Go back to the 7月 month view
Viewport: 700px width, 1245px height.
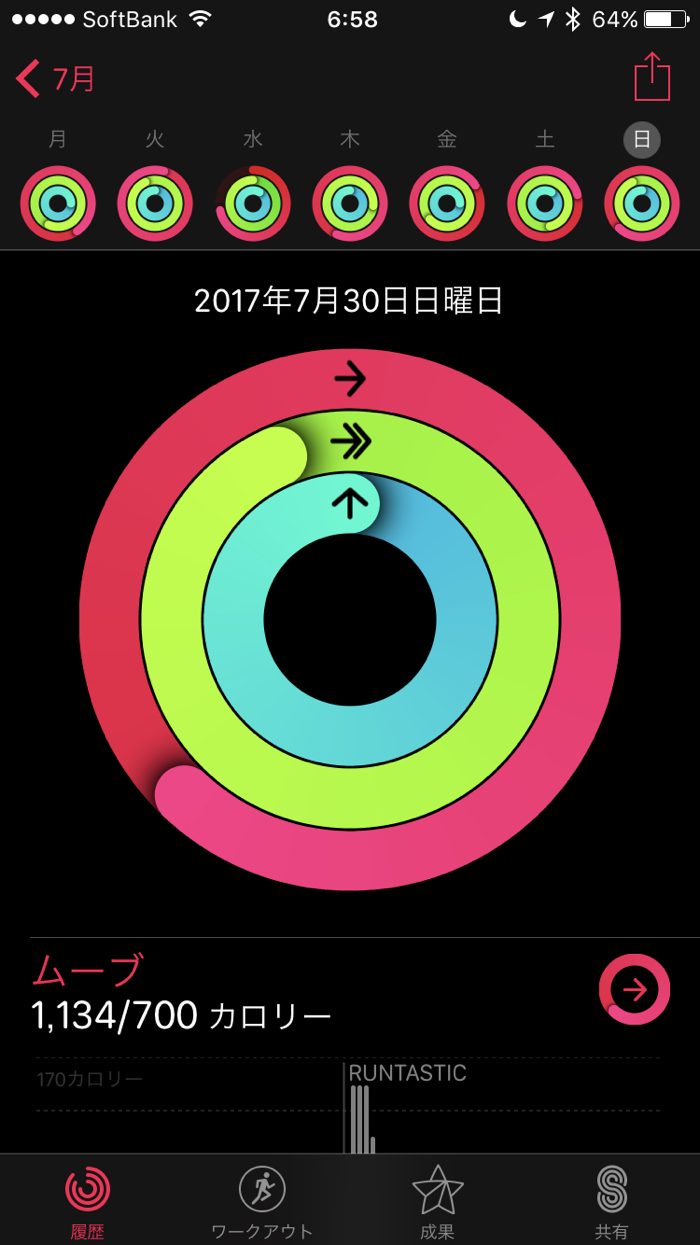coord(57,79)
